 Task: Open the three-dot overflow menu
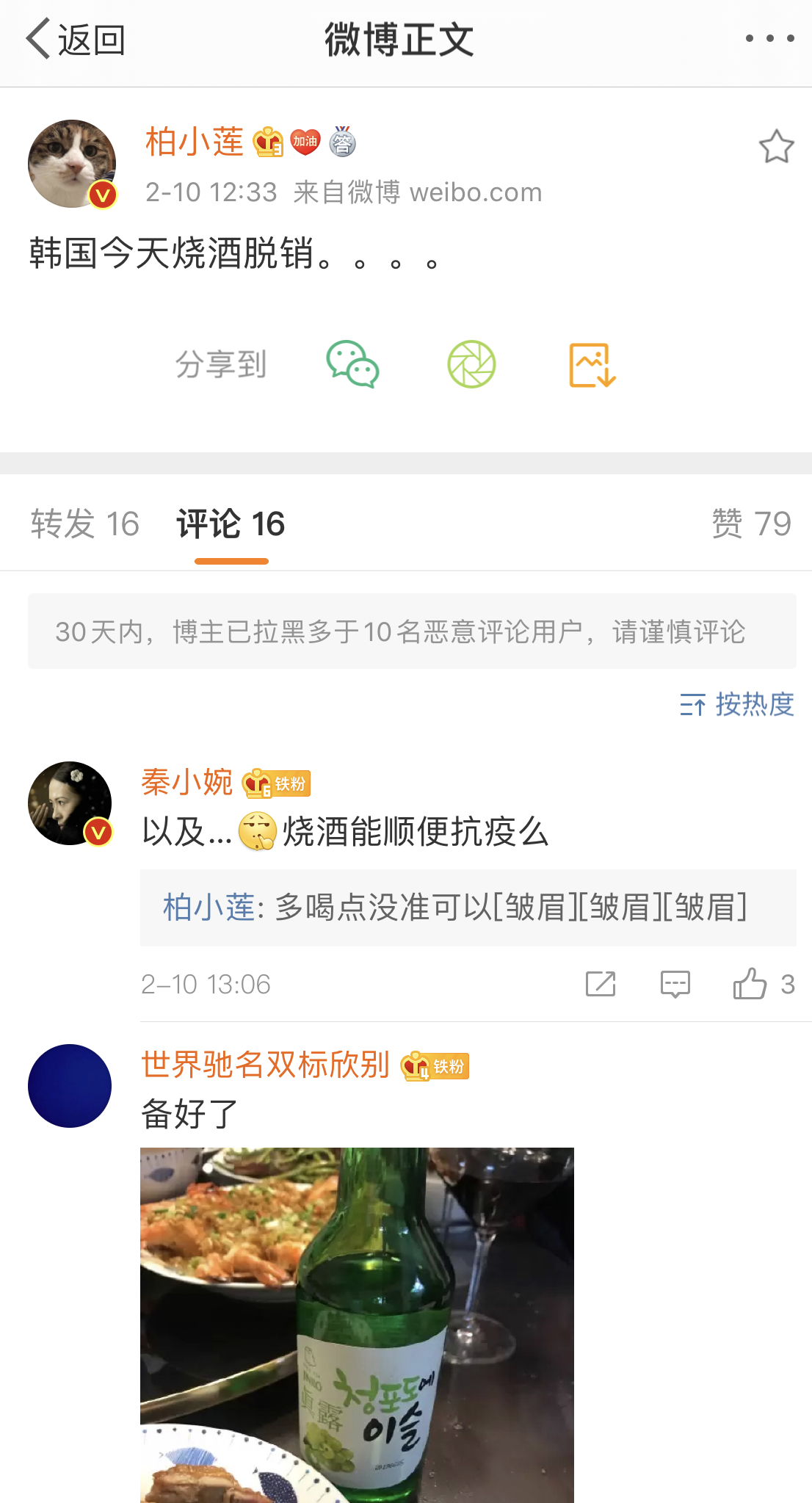[x=769, y=39]
